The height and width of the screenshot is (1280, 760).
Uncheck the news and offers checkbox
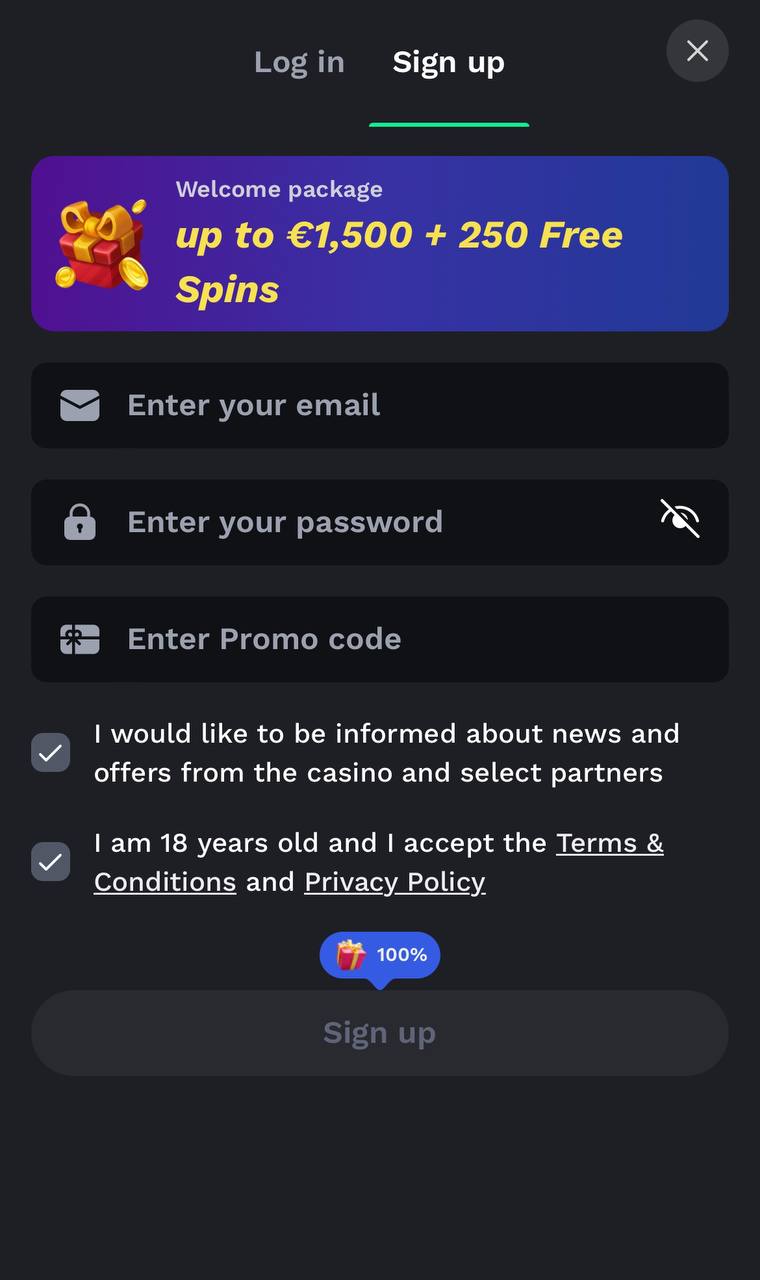click(x=51, y=752)
